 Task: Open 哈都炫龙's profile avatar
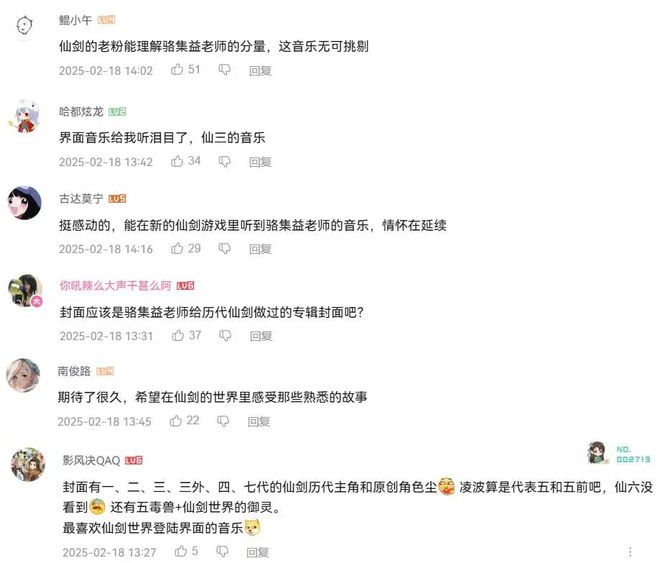pos(24,118)
